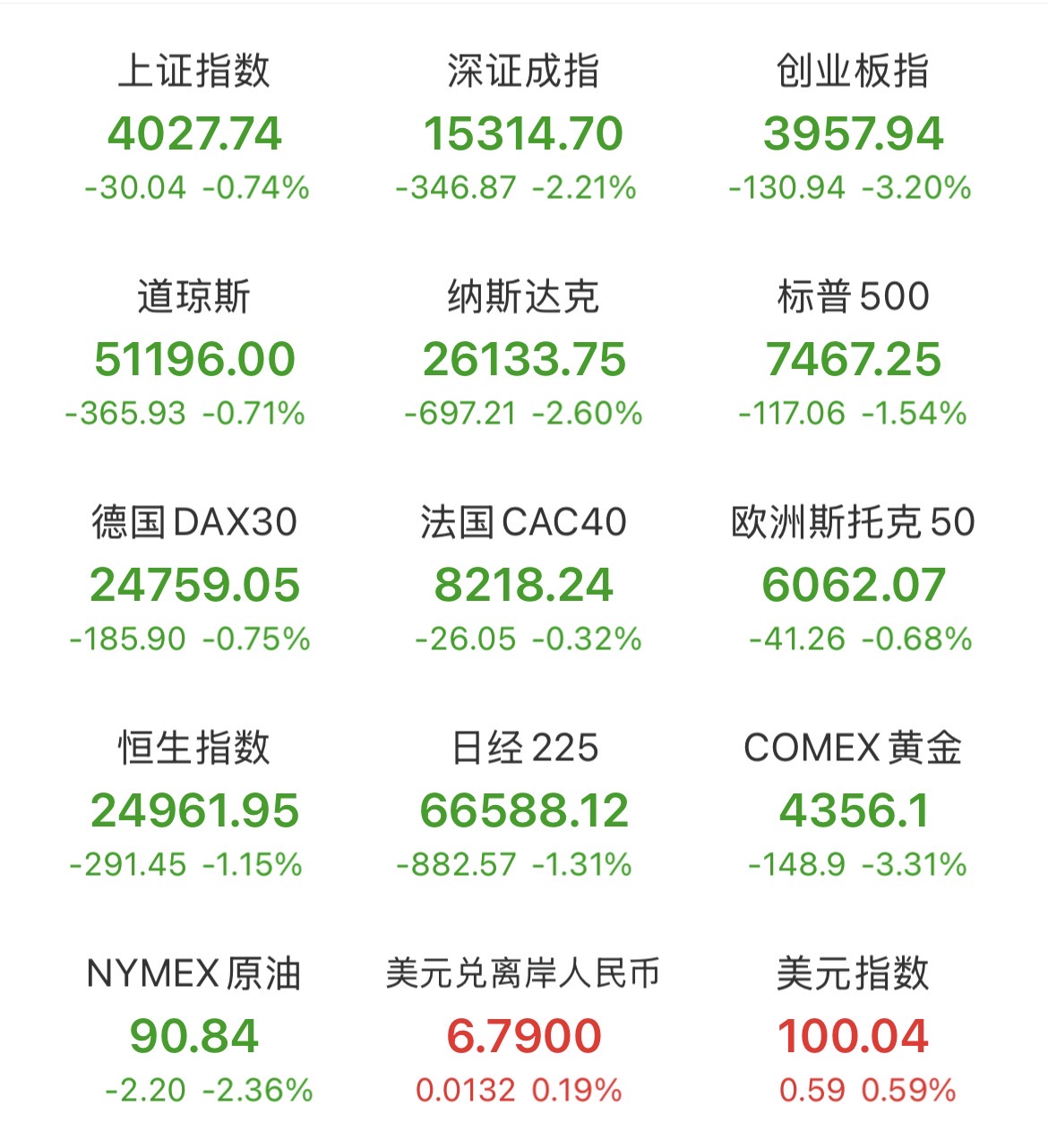Select the 标普500 tile
Screen dimensions: 1048x1148
click(852, 354)
